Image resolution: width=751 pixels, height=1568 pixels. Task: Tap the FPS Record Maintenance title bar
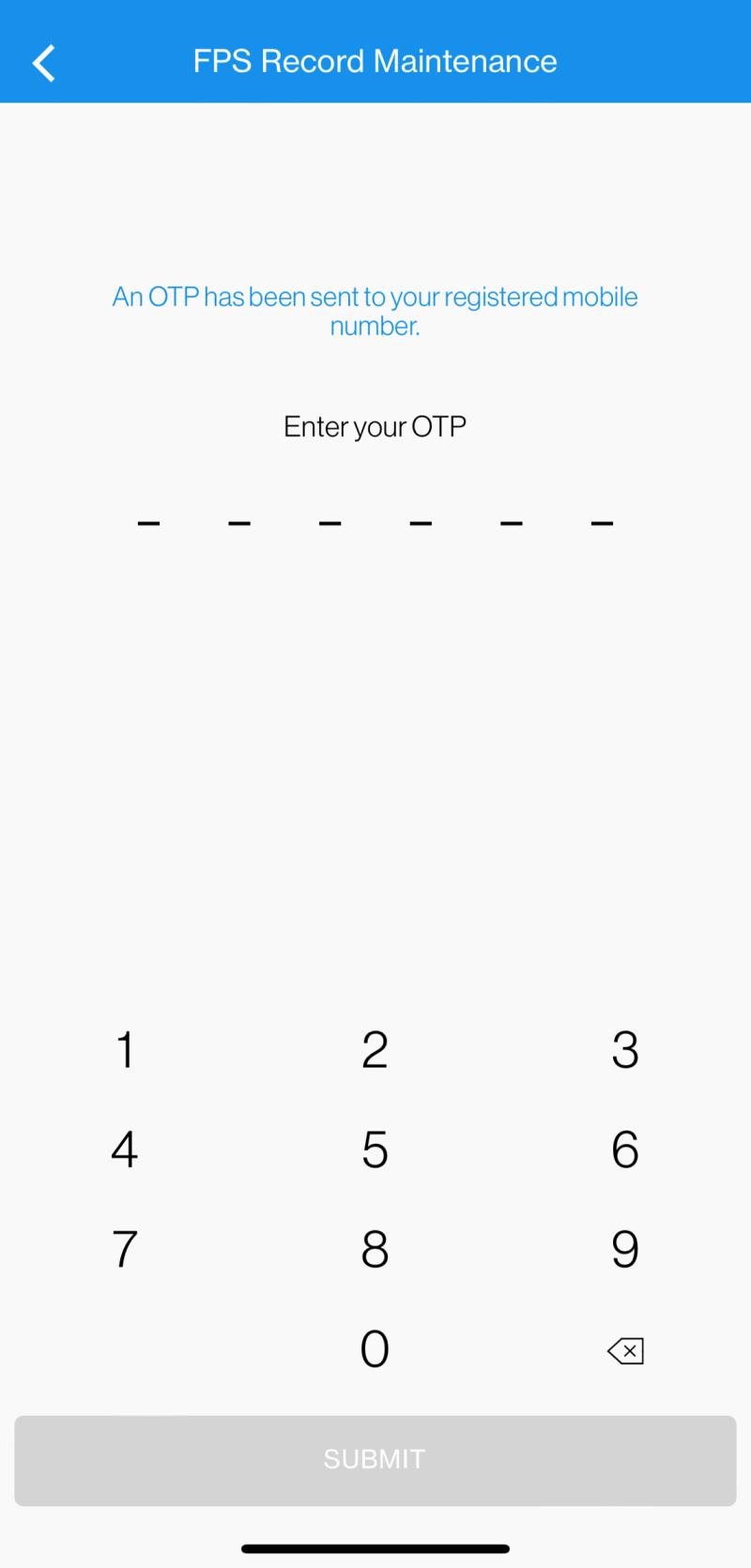375,60
